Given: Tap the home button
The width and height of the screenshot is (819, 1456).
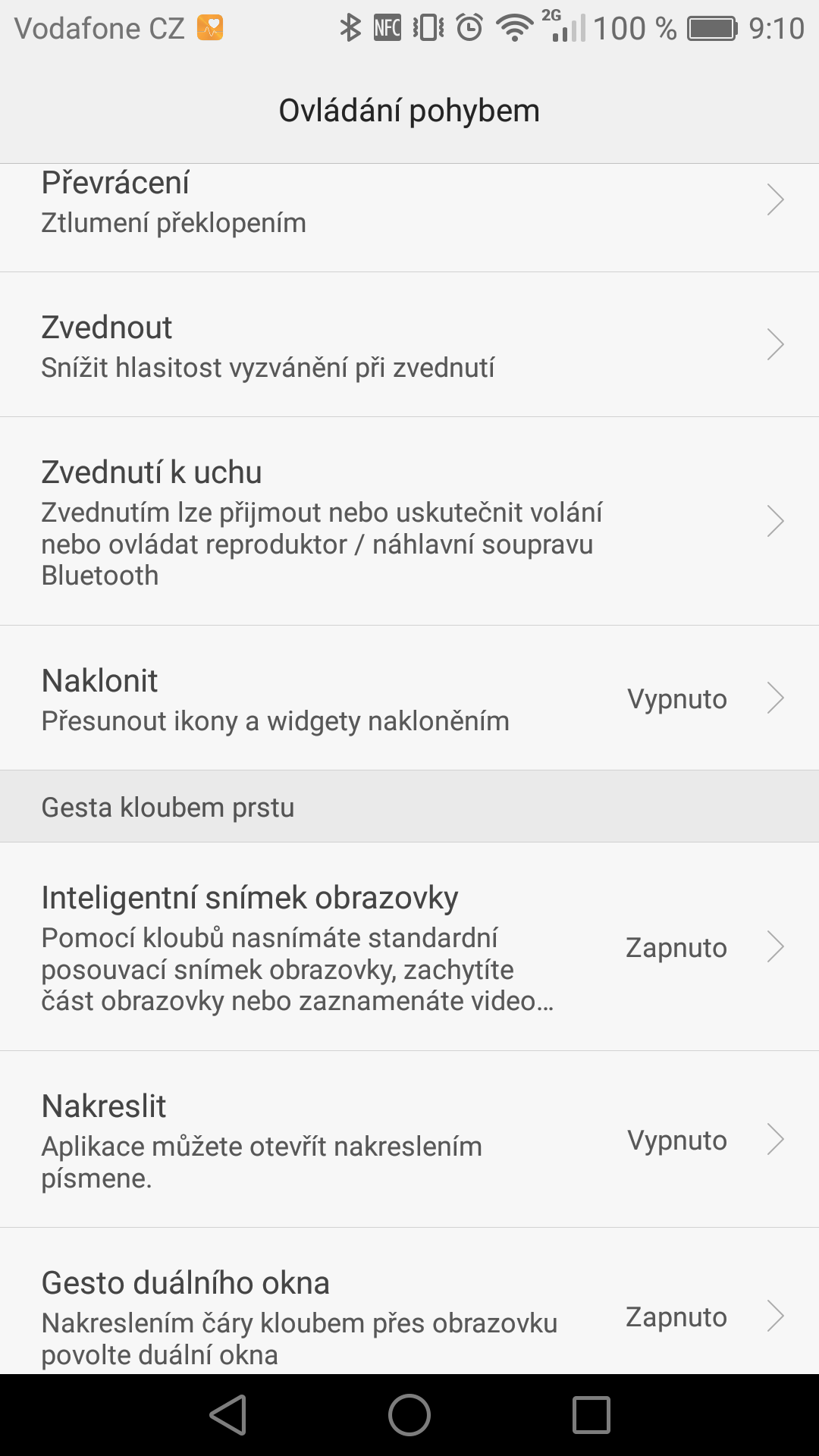Looking at the screenshot, I should (409, 1415).
